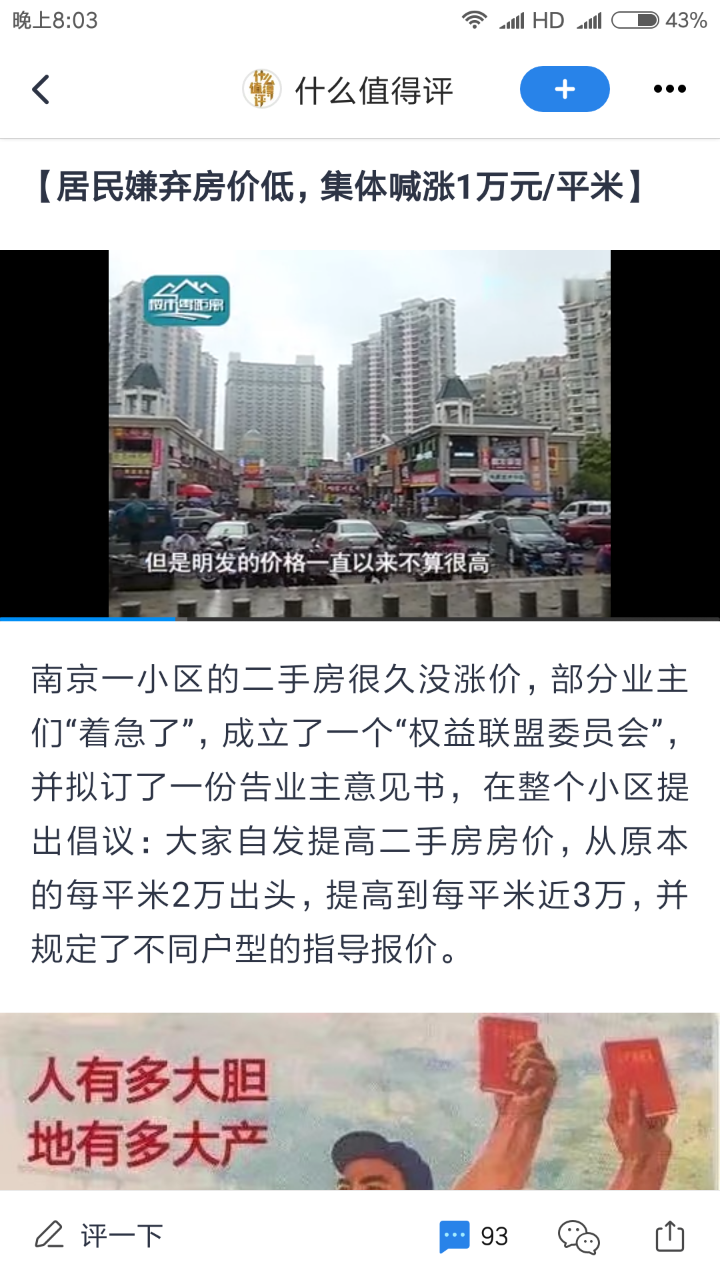Share the article via the WeChat icon
The height and width of the screenshot is (1280, 720).
point(579,1237)
